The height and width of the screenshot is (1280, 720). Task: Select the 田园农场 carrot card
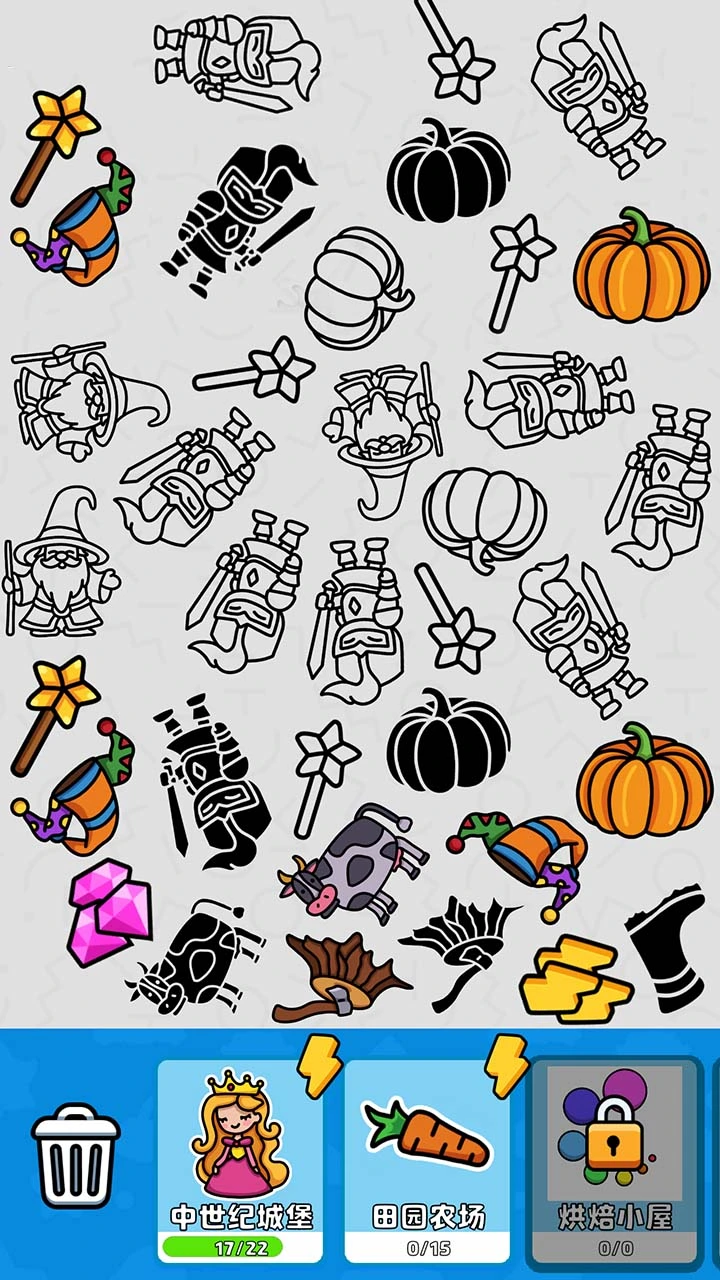tap(427, 1160)
